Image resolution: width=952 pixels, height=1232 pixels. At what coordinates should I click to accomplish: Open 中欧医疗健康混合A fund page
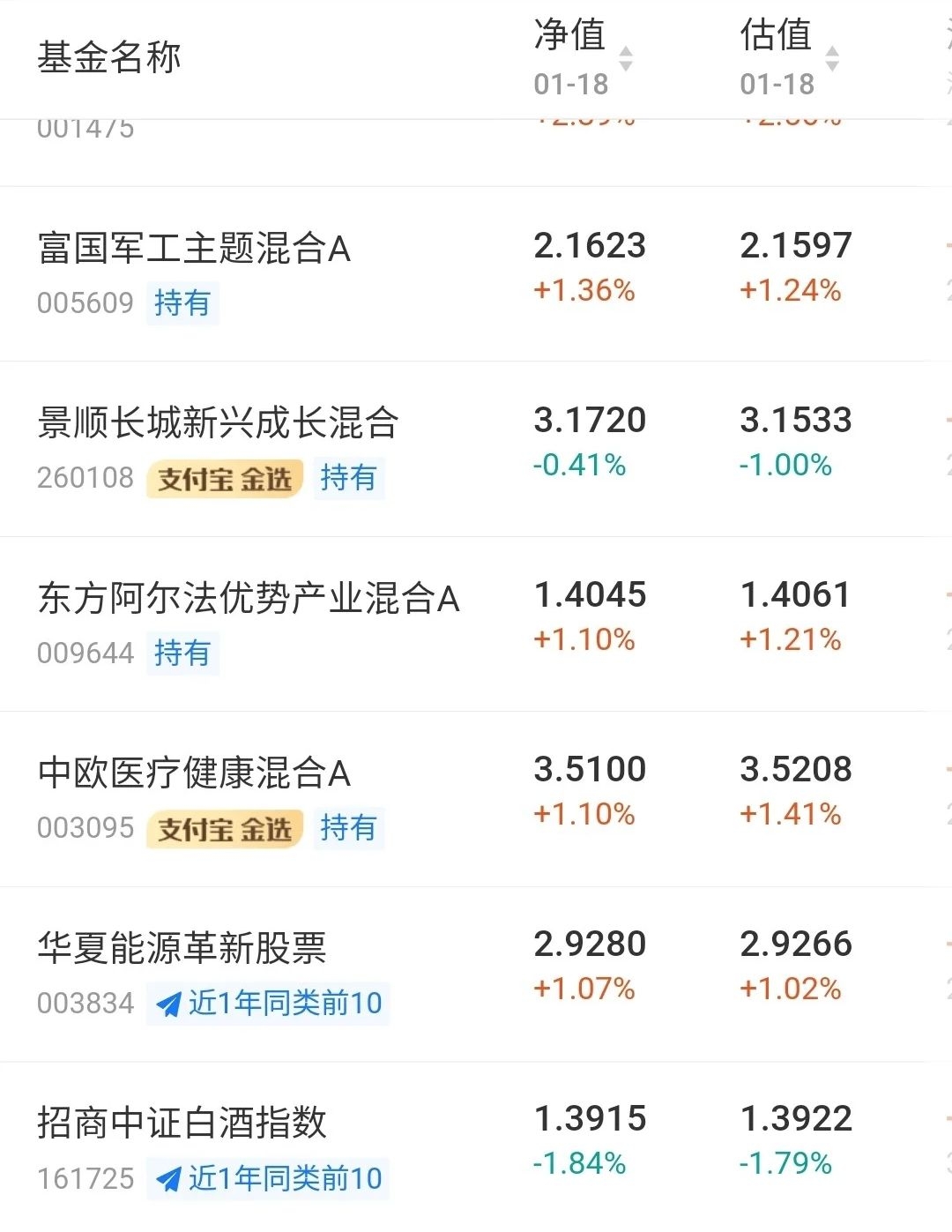[194, 773]
